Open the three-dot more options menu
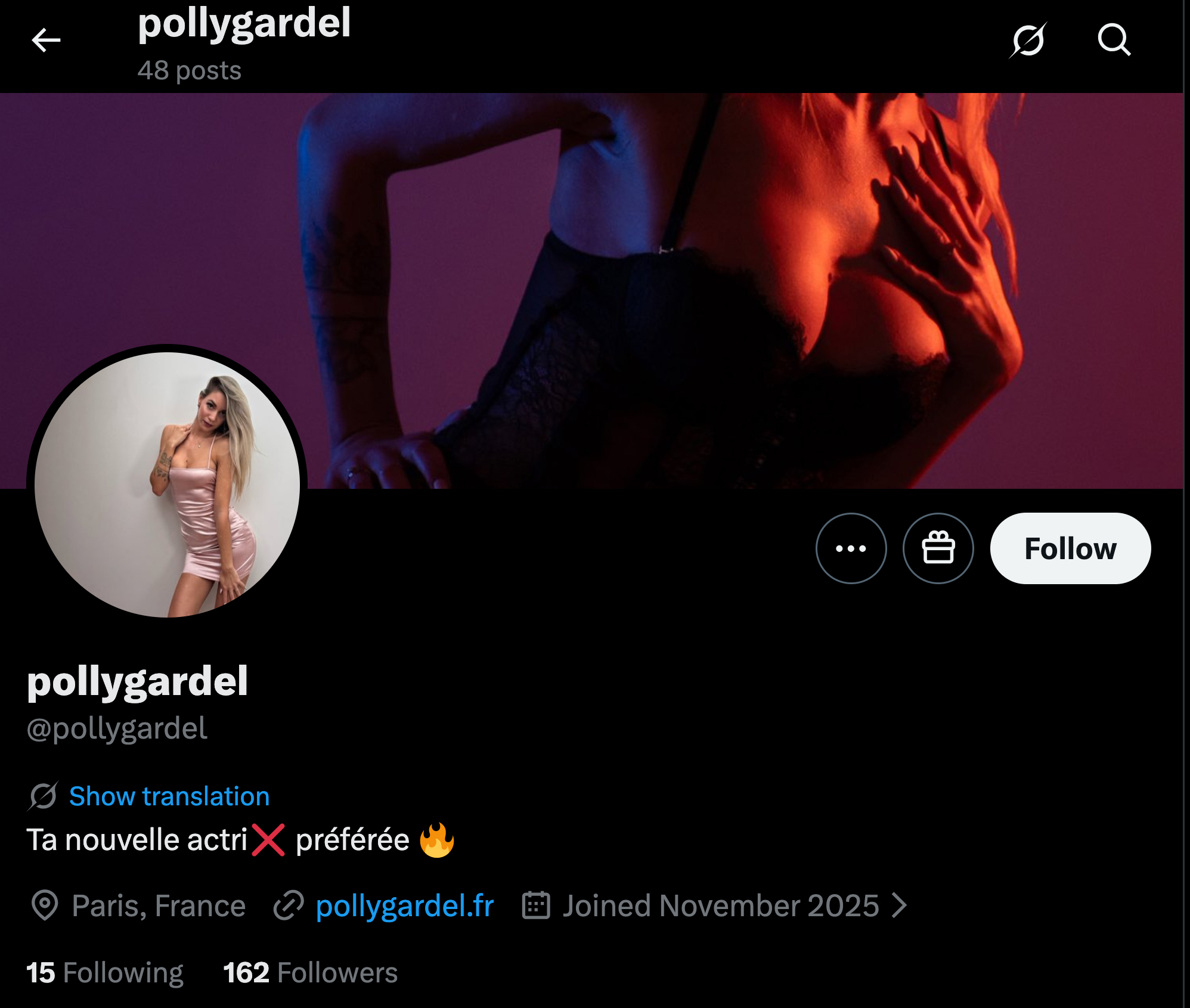This screenshot has width=1190, height=1008. tap(851, 548)
